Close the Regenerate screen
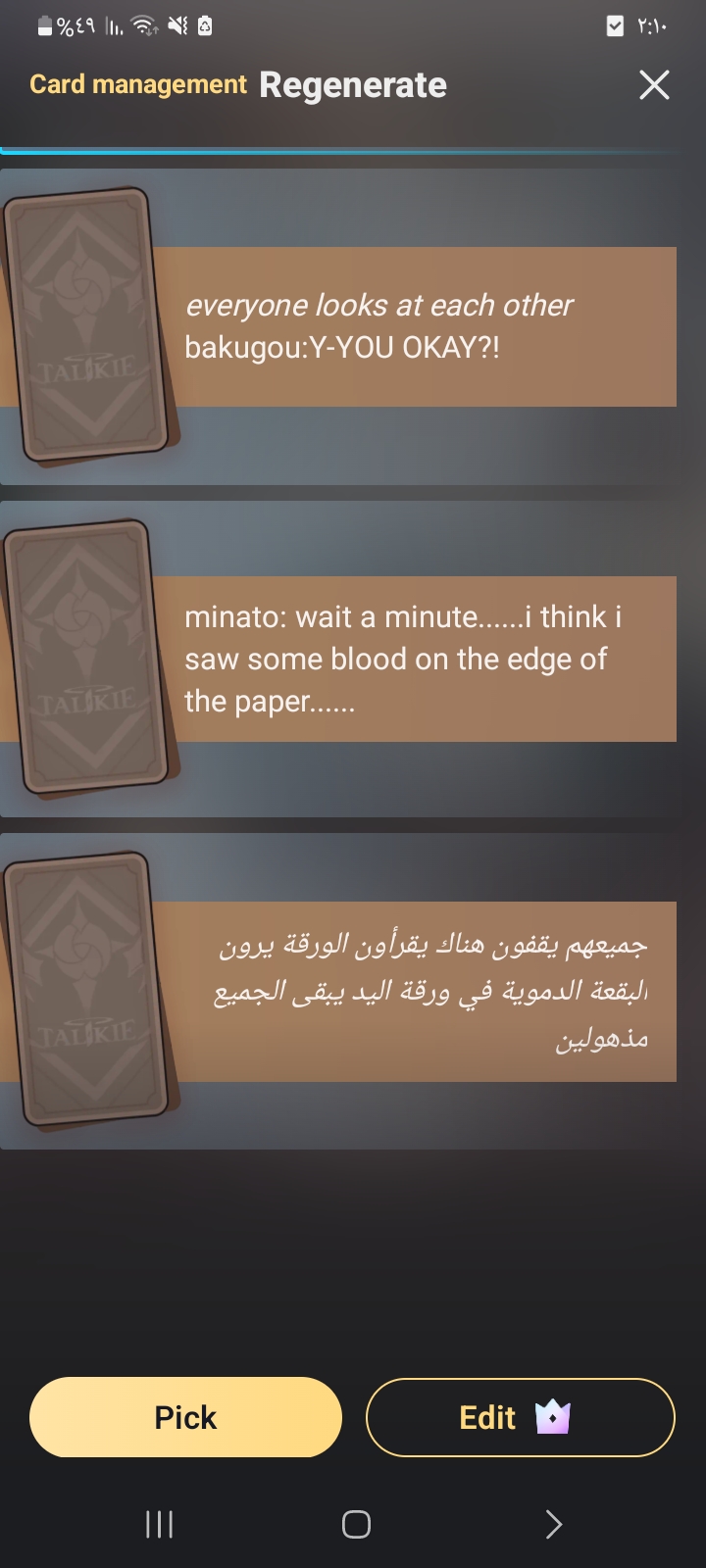 click(x=654, y=85)
